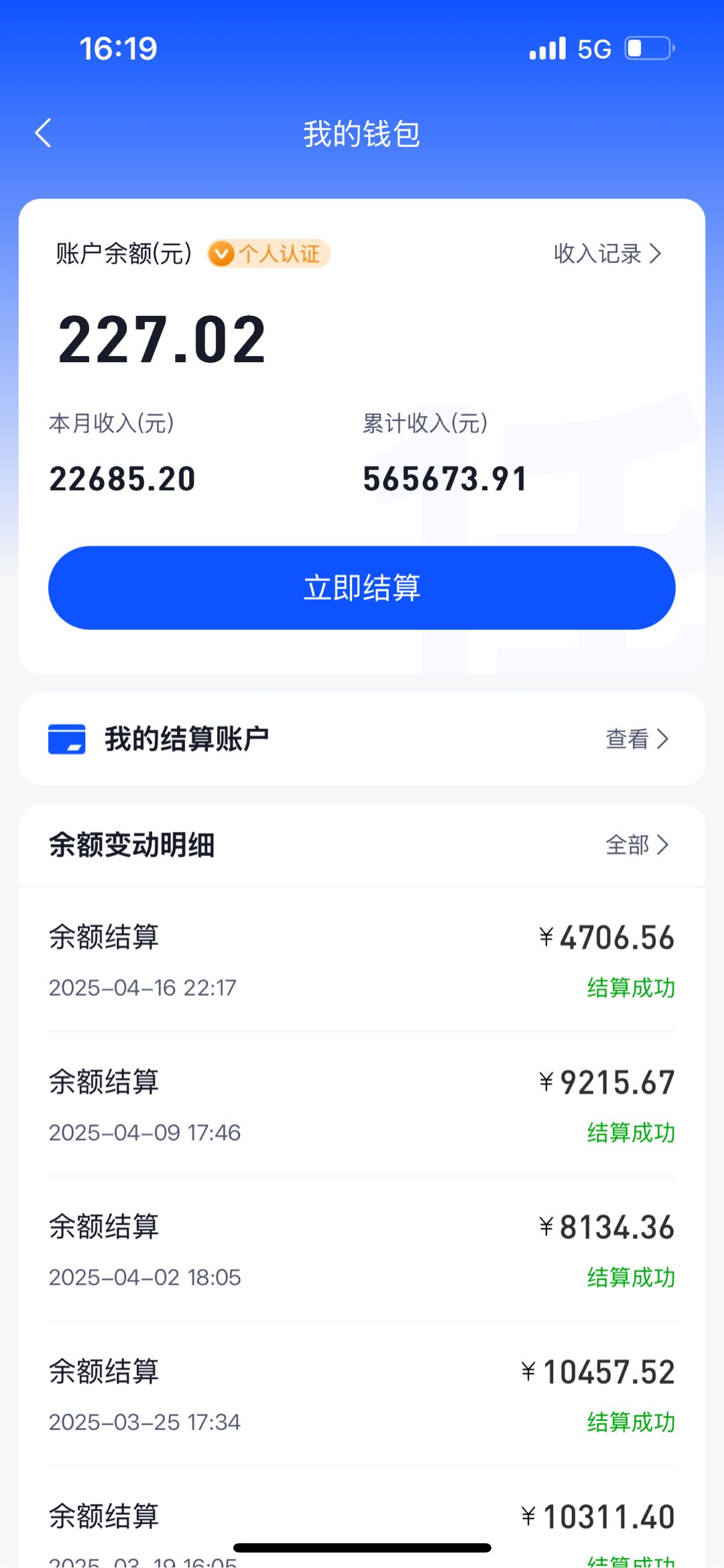The image size is (724, 1568).
Task: Open the ¥9215.67 settlement record
Action: pos(362,1105)
